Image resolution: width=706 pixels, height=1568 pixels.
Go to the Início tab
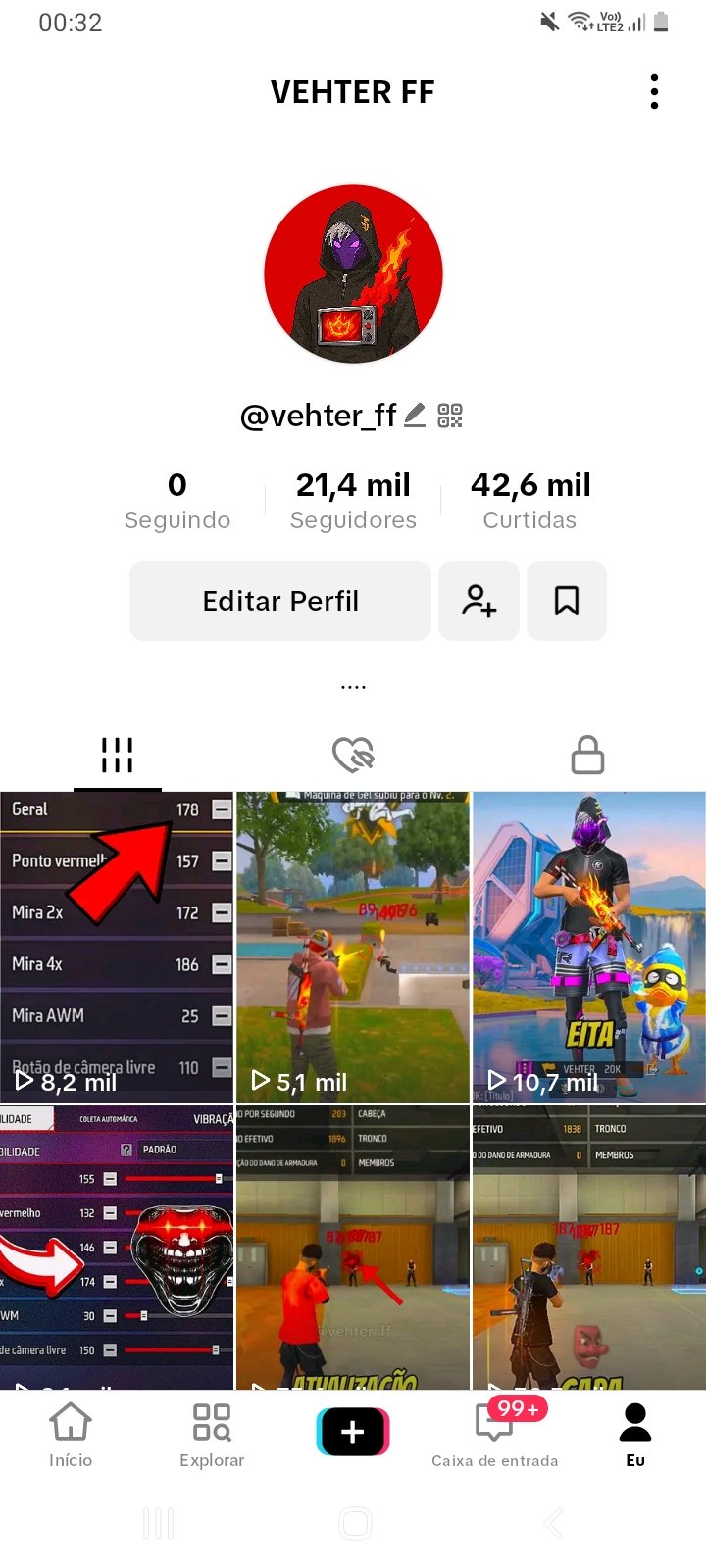coord(71,1435)
